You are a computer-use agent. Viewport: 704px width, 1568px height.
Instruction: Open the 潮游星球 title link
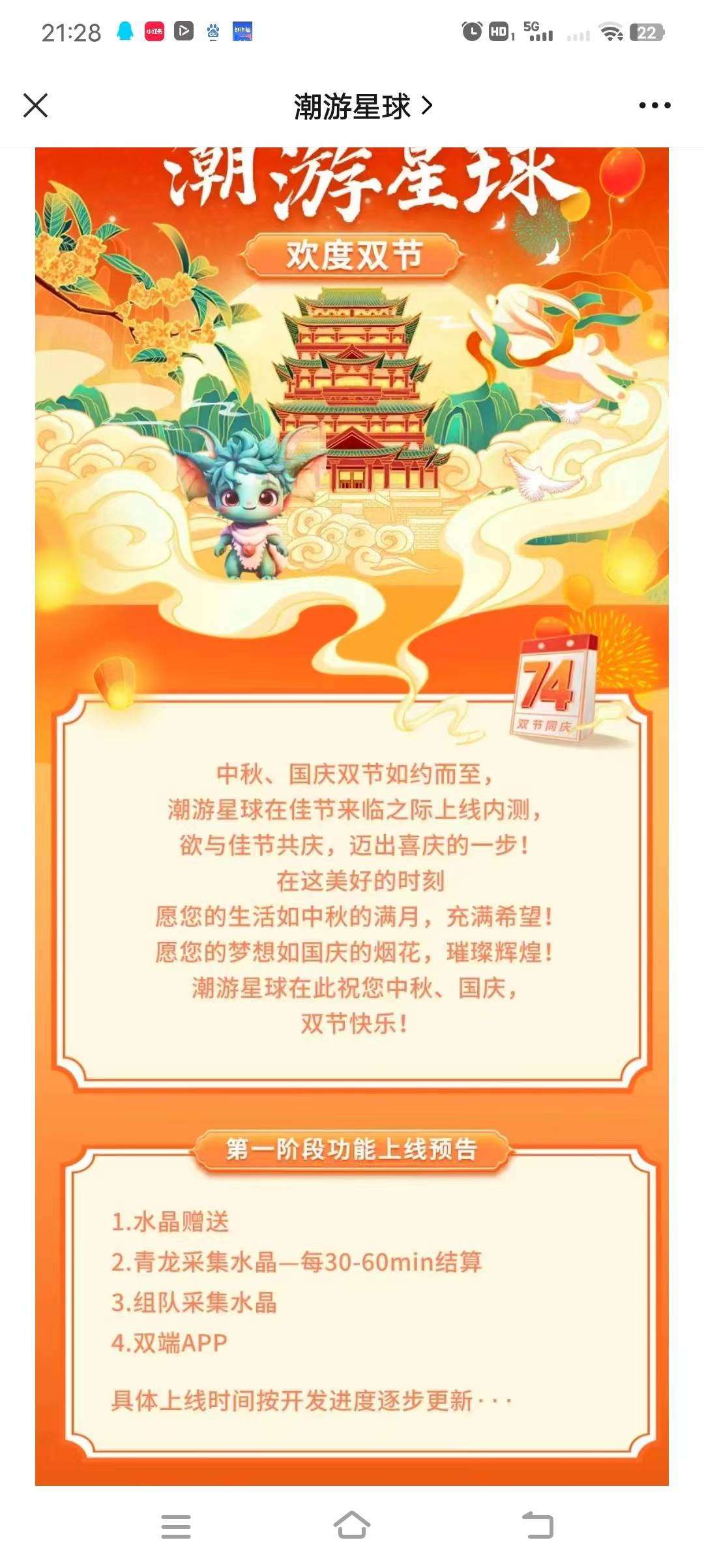click(363, 106)
